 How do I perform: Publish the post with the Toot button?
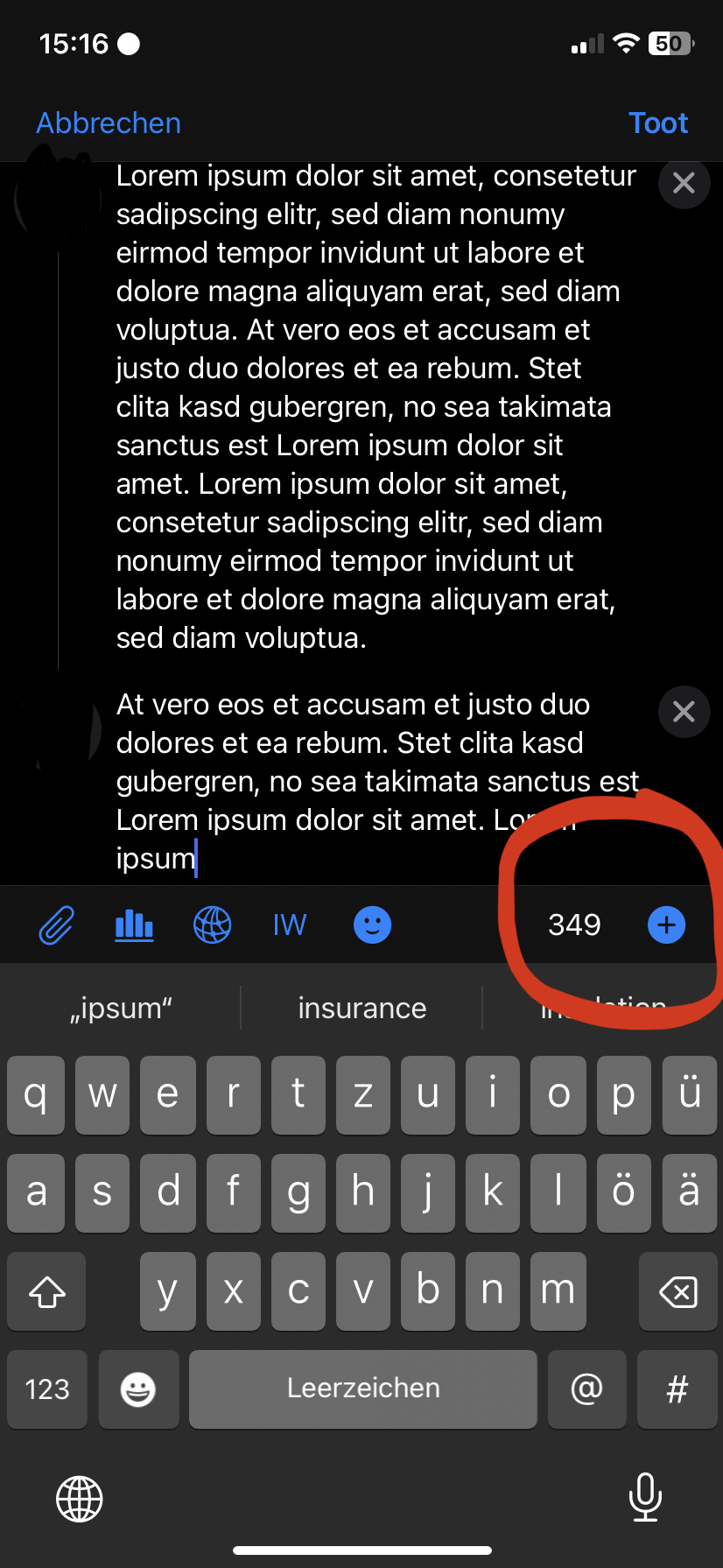coord(658,123)
